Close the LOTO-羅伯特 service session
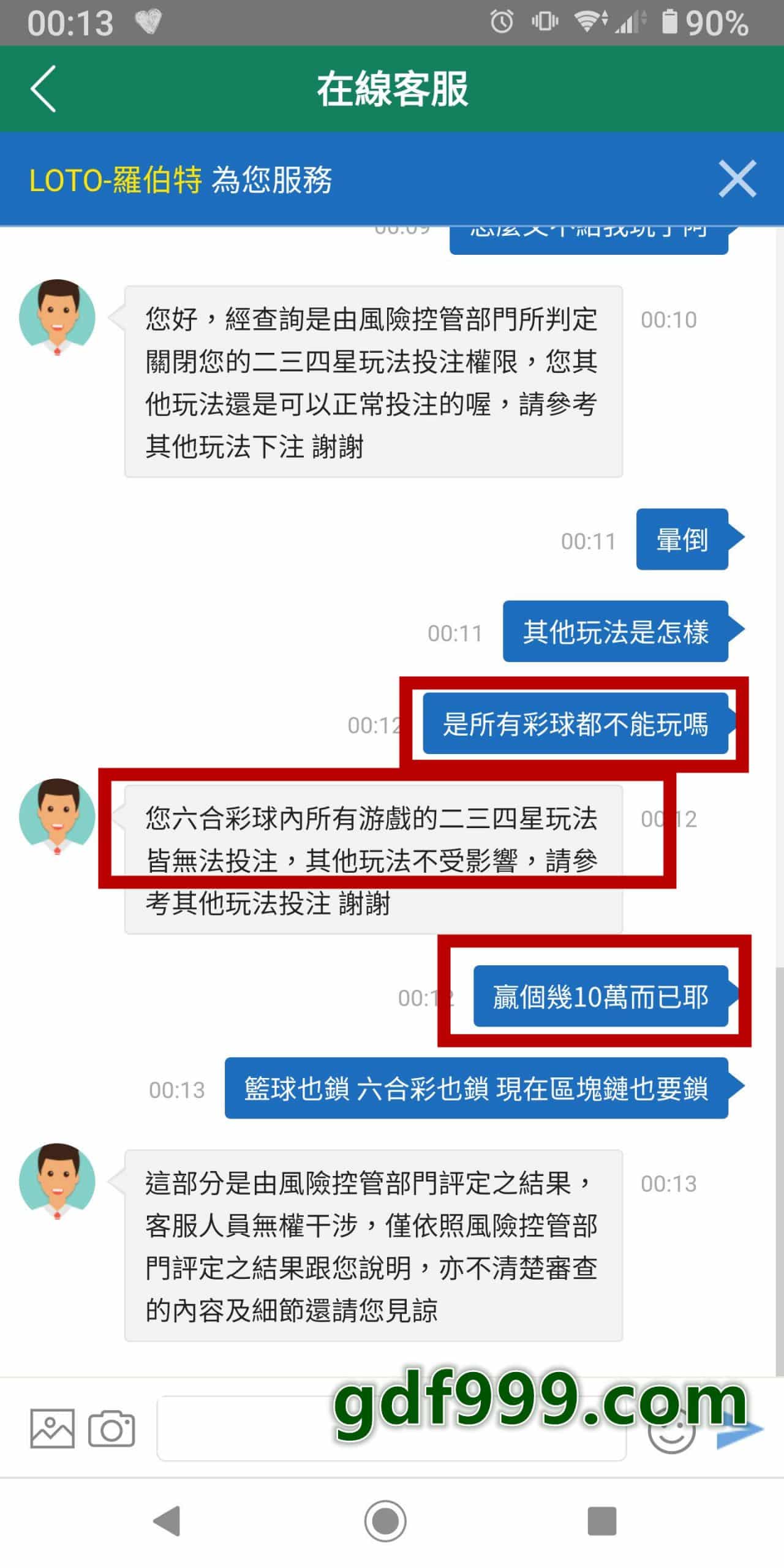Screen dimensions: 784x1568 [737, 179]
